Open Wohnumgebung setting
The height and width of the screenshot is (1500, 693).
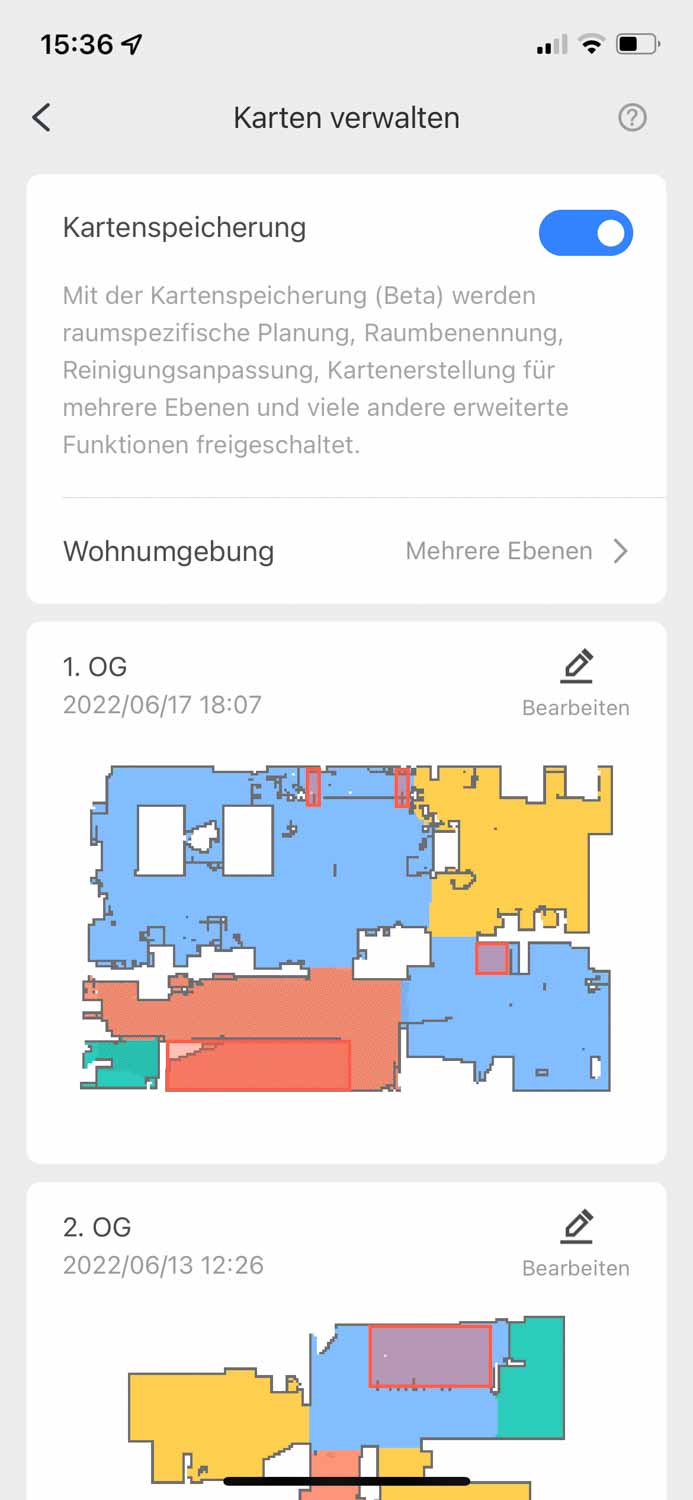pos(346,551)
